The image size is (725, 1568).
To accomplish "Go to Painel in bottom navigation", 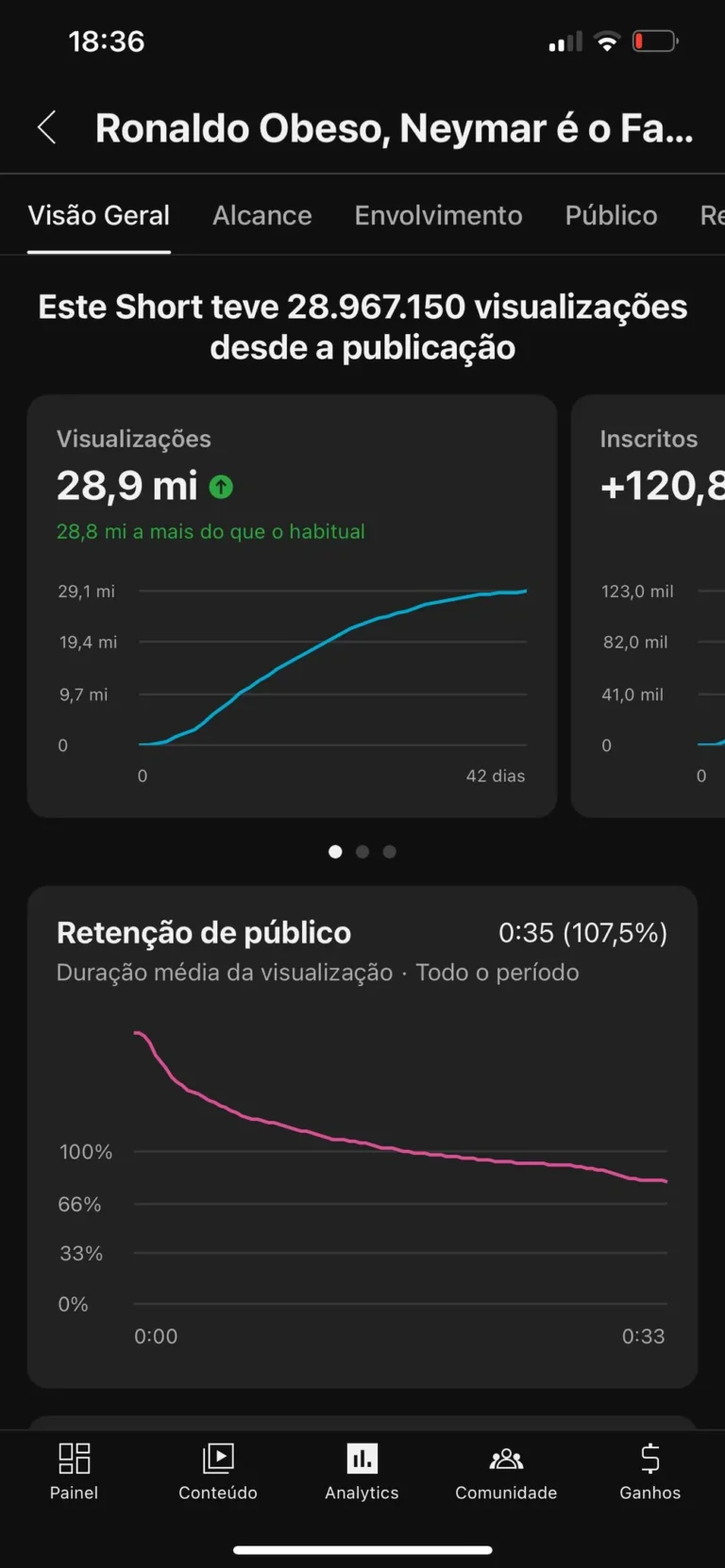I will [x=74, y=1470].
